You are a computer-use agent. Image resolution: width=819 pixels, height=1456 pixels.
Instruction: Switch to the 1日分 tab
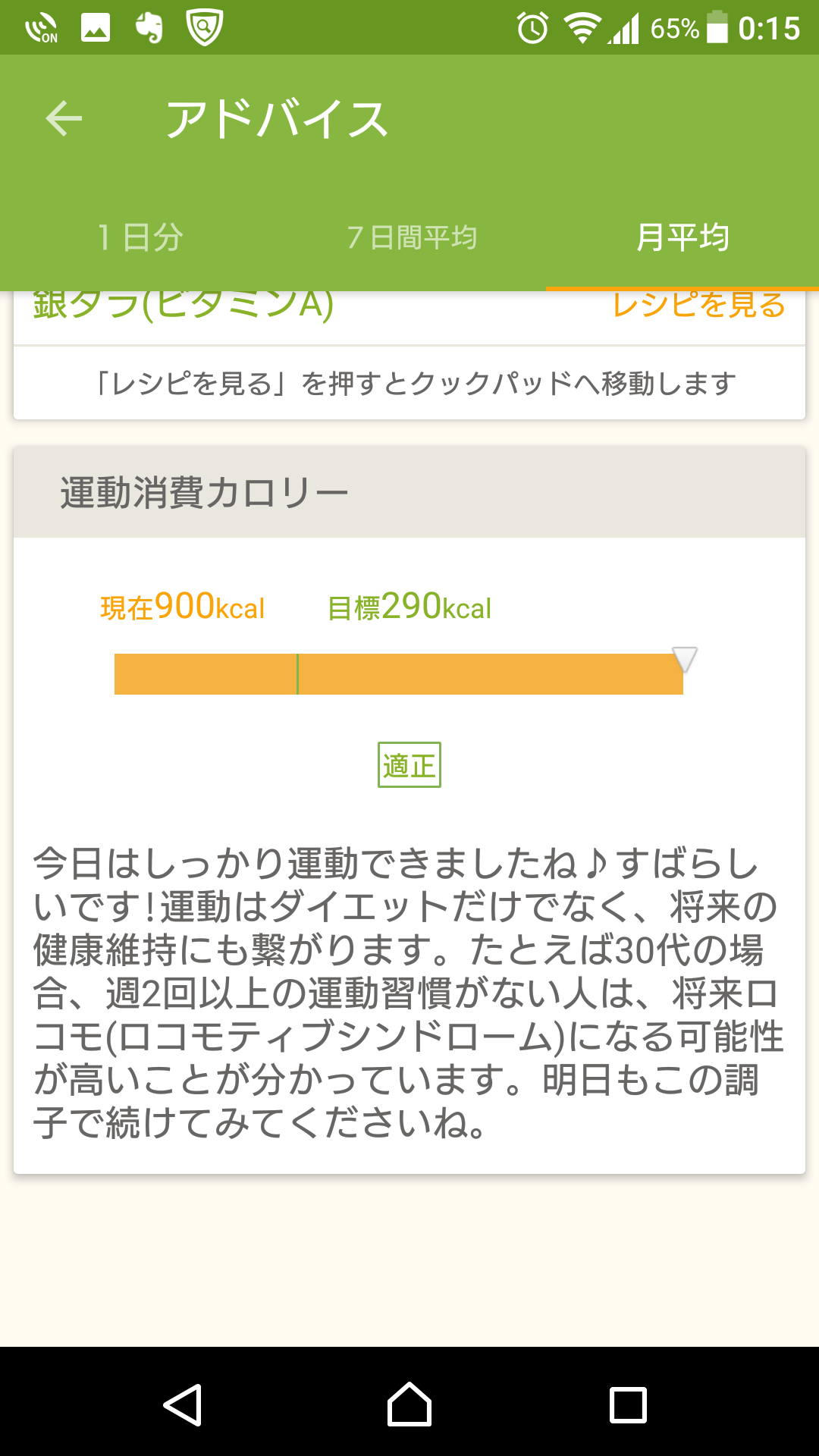140,237
